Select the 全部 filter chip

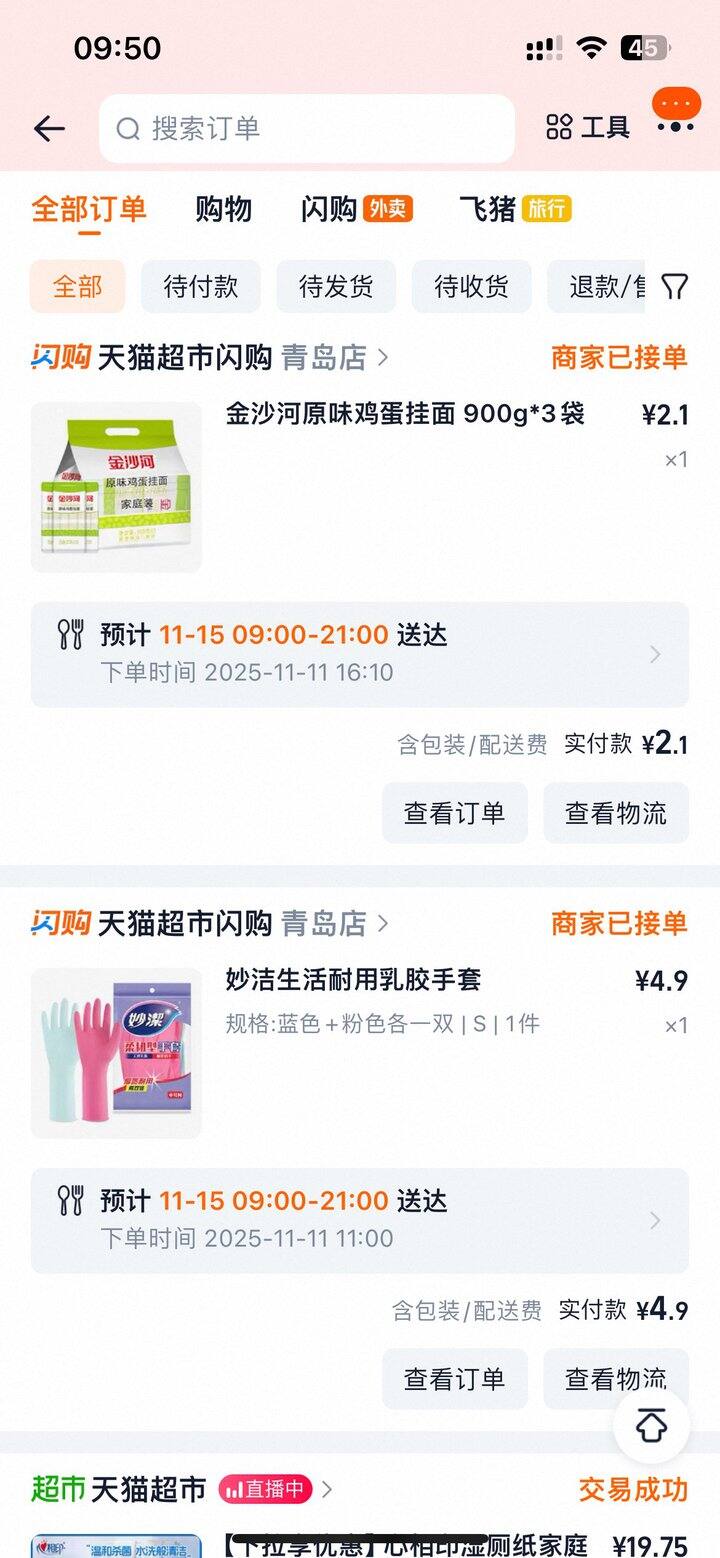77,287
